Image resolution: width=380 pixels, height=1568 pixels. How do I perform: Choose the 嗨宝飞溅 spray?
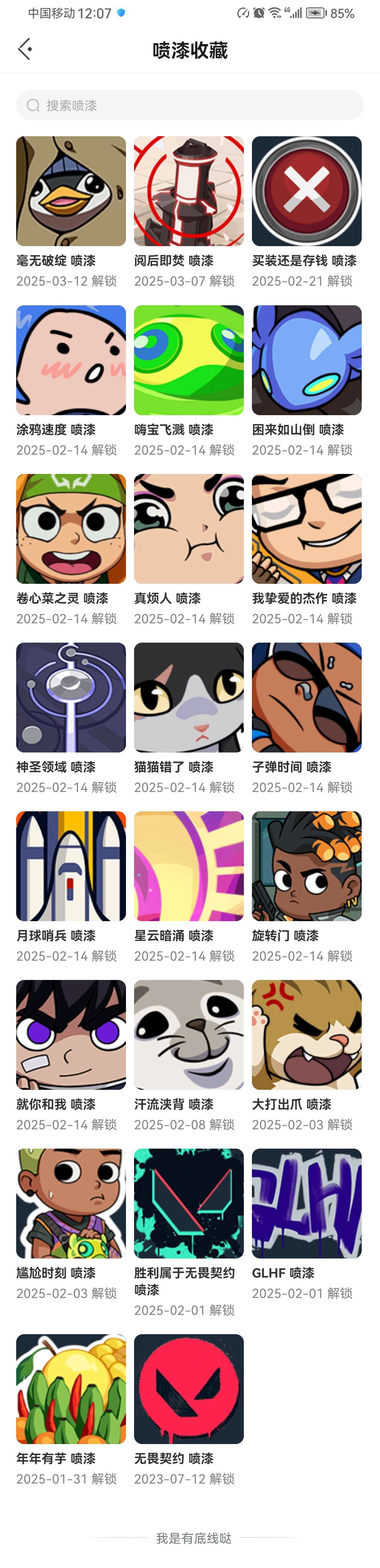[x=189, y=360]
